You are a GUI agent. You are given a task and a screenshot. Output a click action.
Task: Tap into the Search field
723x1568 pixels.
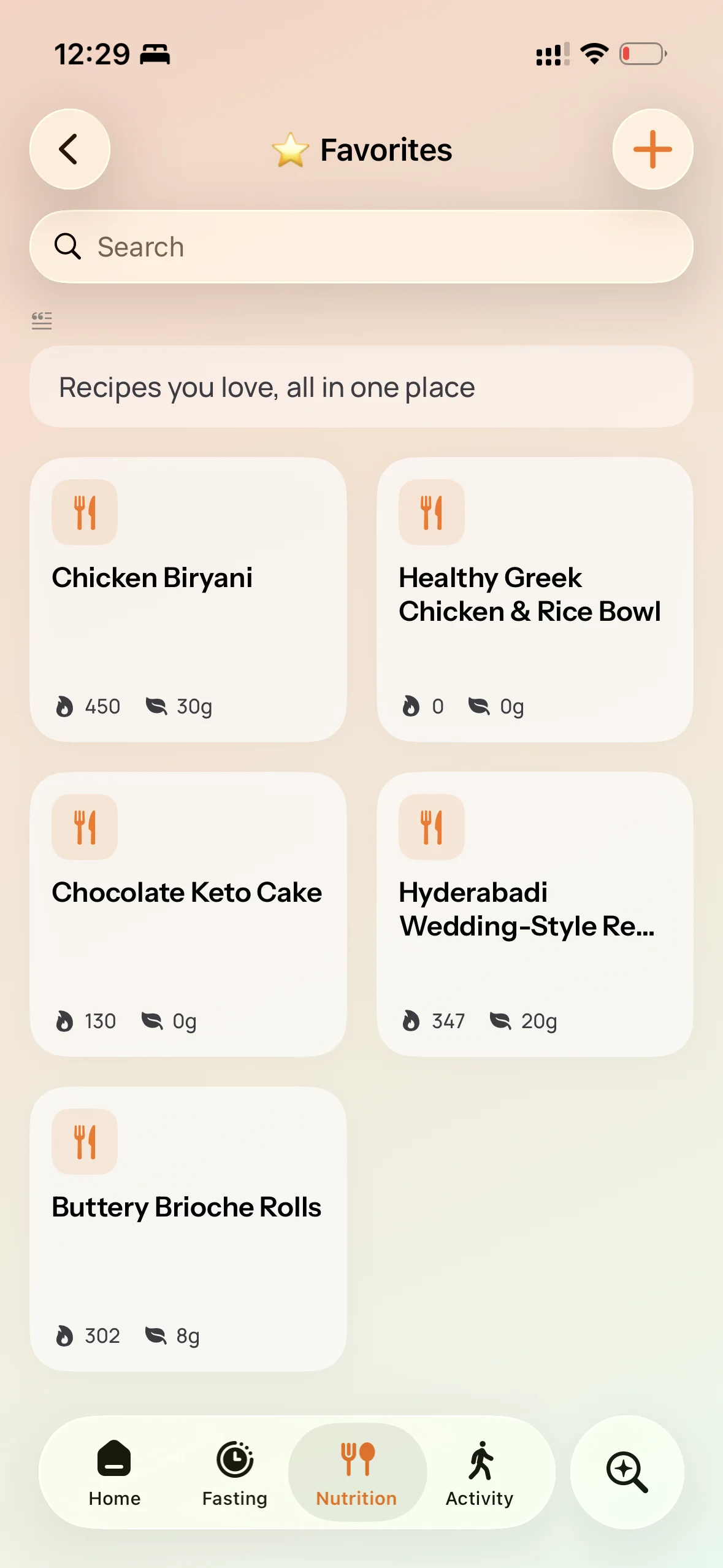[362, 247]
